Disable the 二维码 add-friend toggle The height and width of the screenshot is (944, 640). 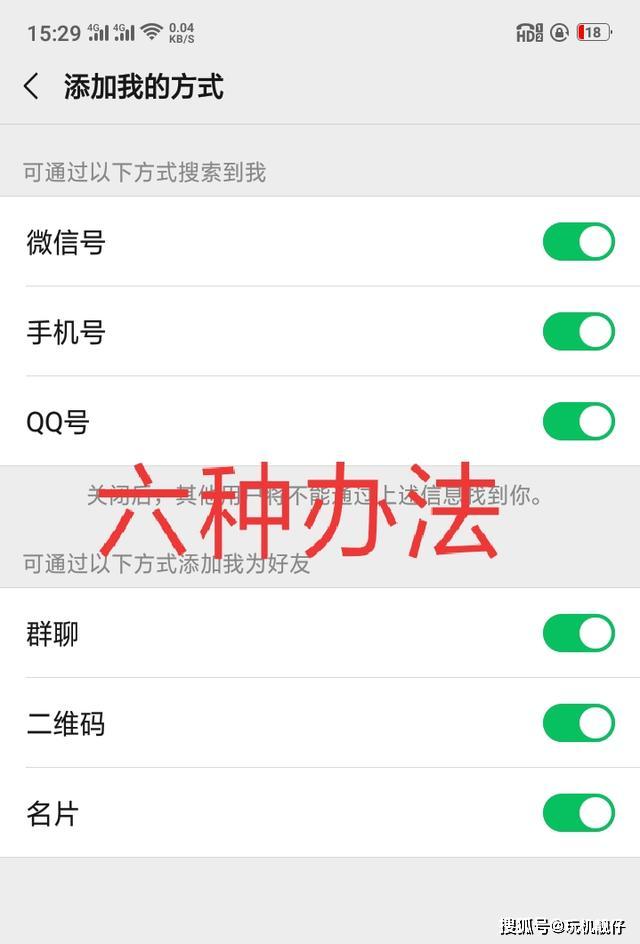(578, 723)
